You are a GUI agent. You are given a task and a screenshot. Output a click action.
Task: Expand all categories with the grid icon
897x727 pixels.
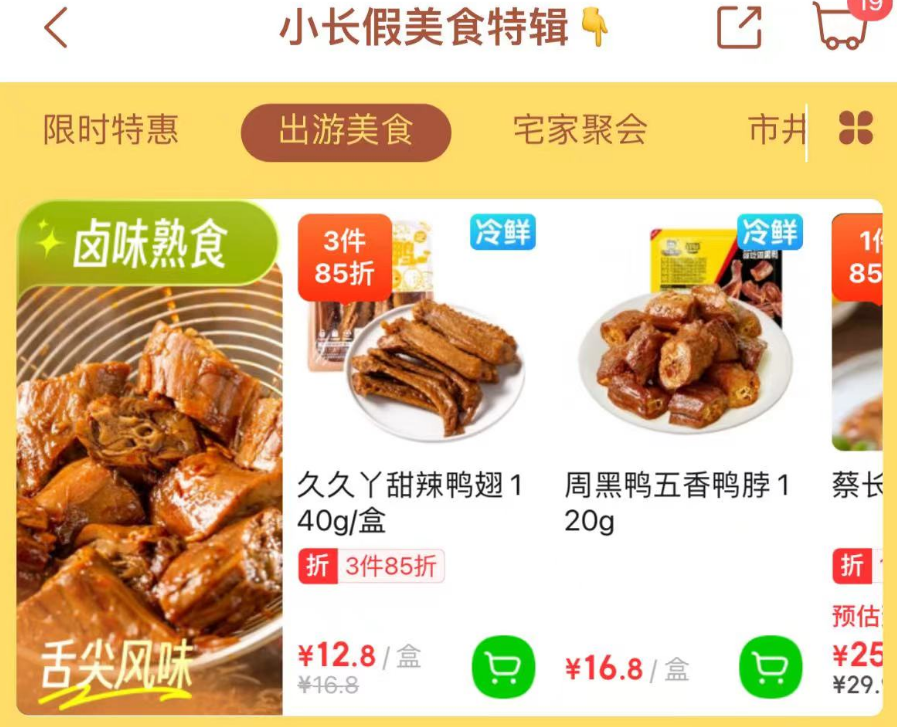pos(856,128)
